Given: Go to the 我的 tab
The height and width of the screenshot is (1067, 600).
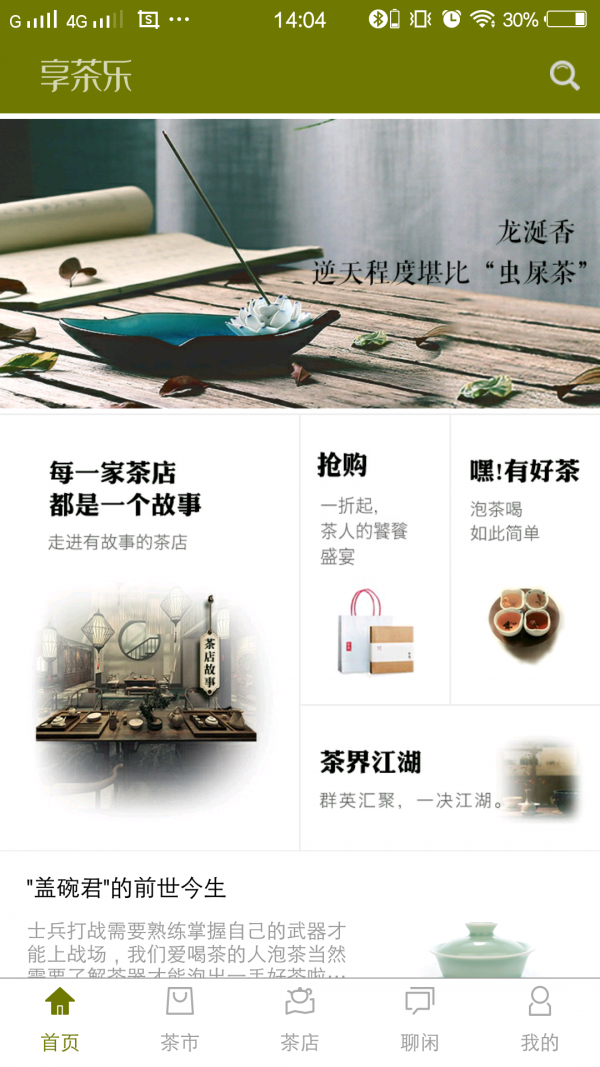Looking at the screenshot, I should [540, 1020].
